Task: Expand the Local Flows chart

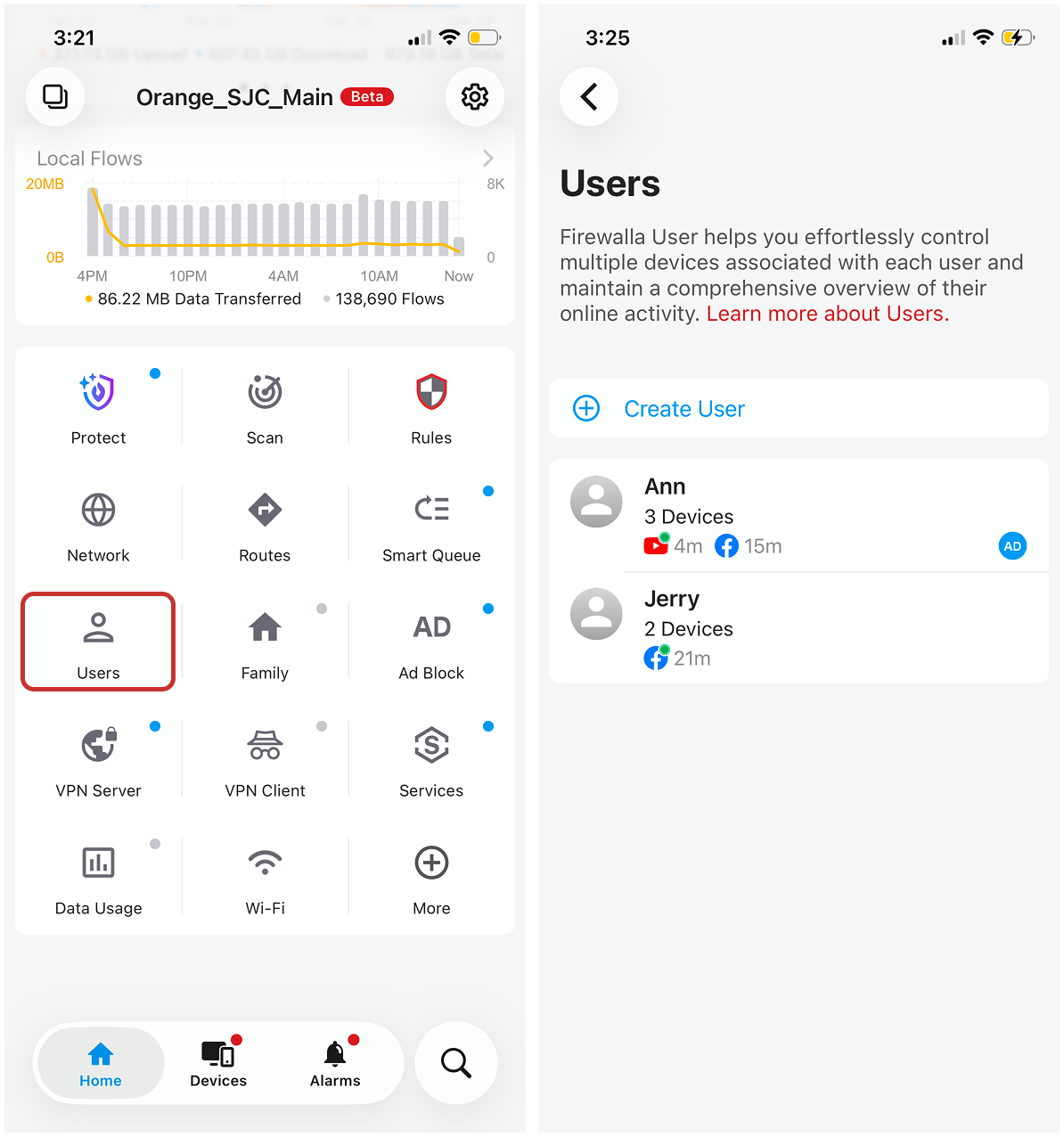Action: (x=487, y=159)
